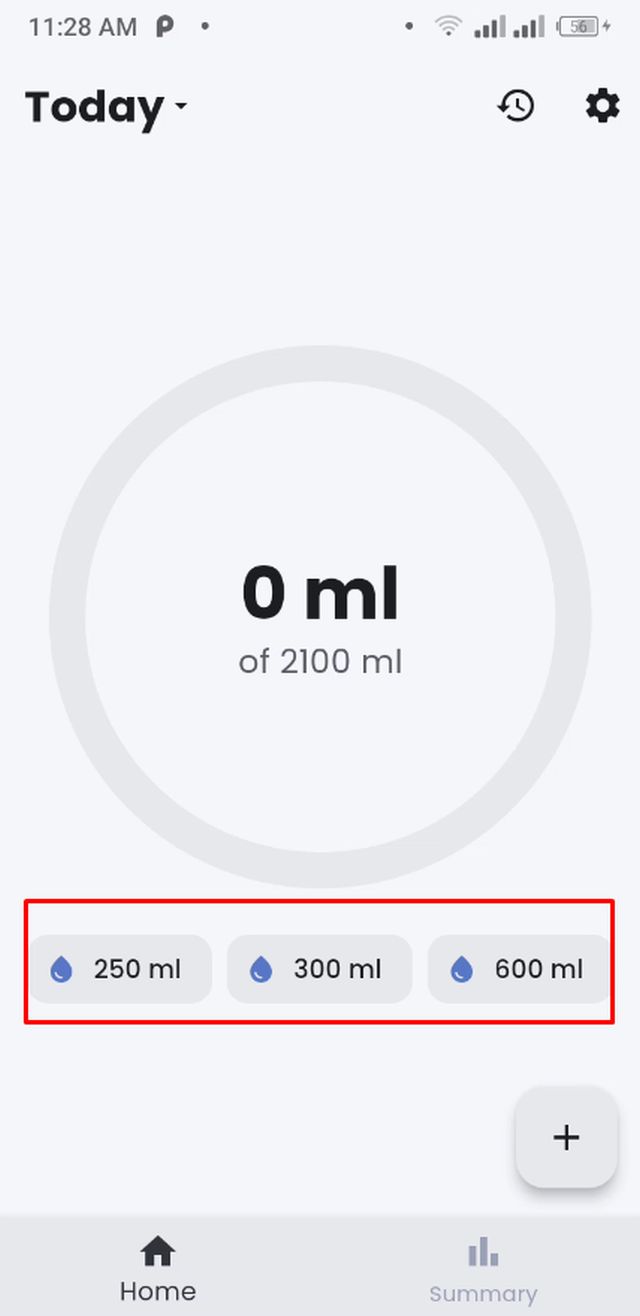Open the Today date dropdown
The height and width of the screenshot is (1316, 640).
(106, 107)
